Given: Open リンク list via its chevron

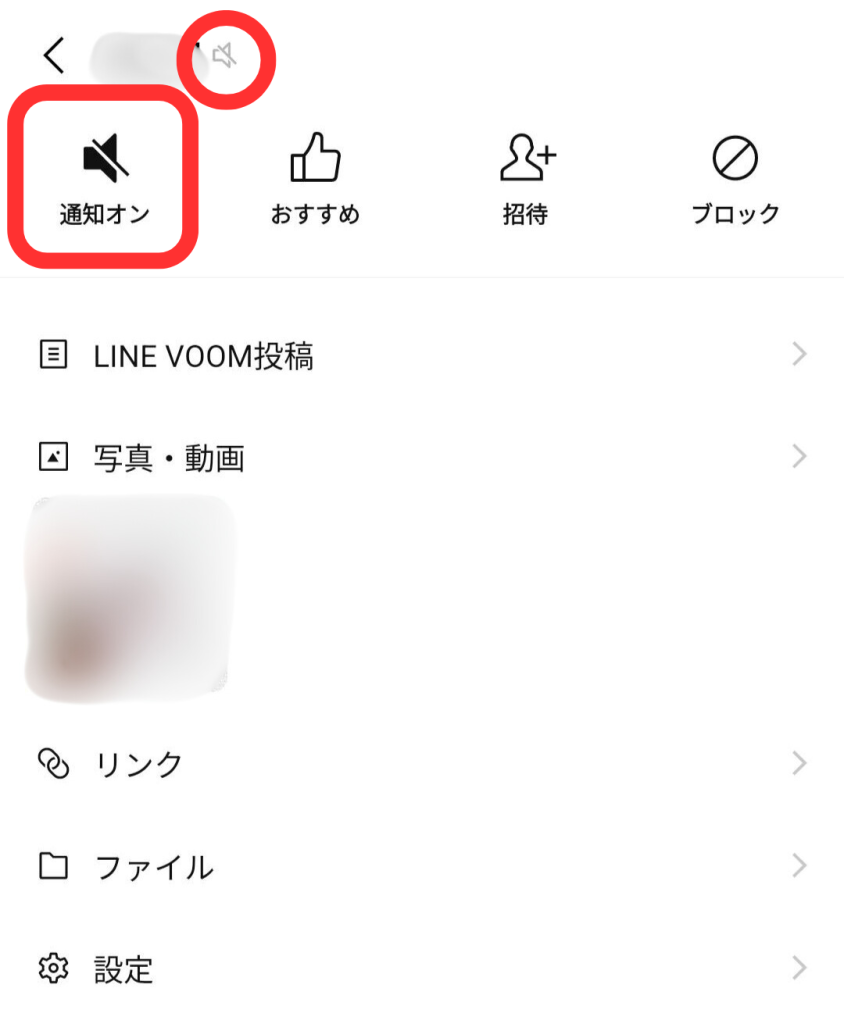Looking at the screenshot, I should 797,763.
